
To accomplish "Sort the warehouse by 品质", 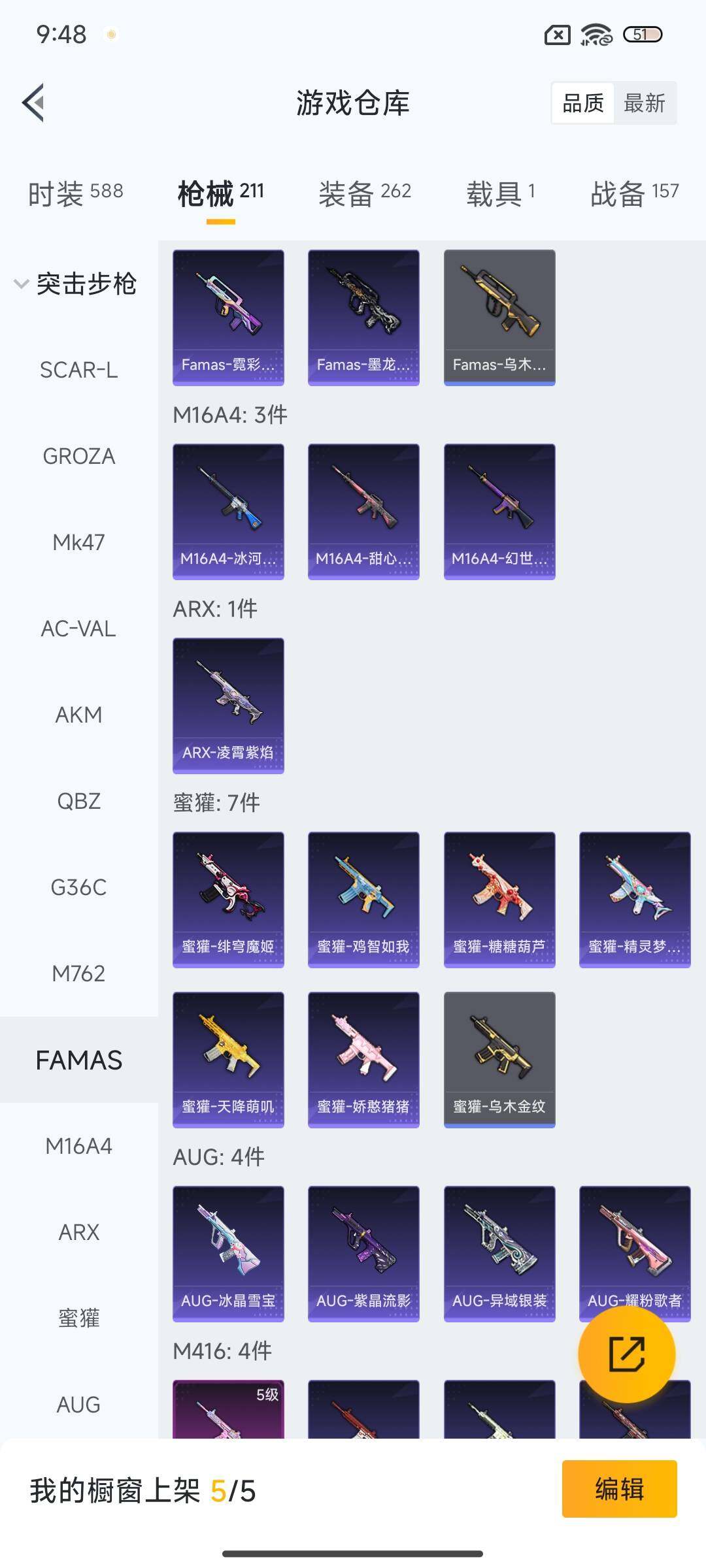I will tap(583, 103).
